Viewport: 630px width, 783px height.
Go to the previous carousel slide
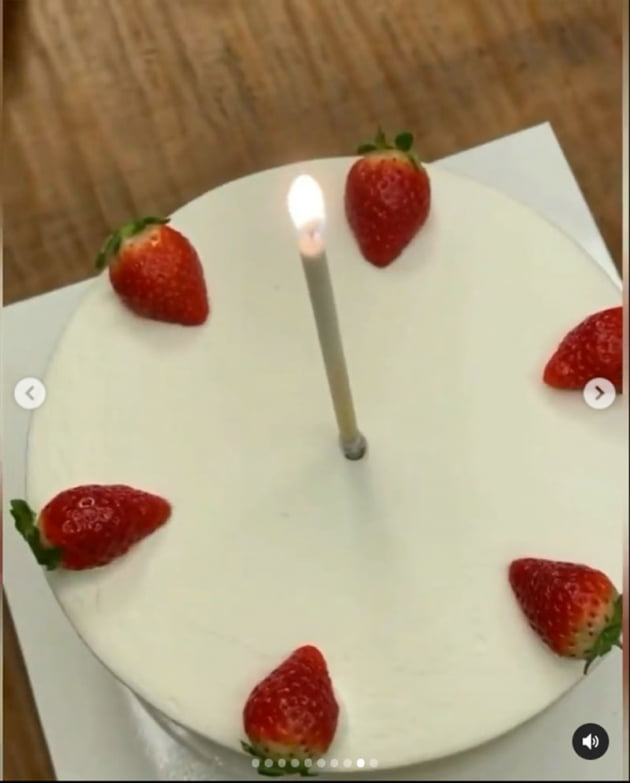pyautogui.click(x=30, y=393)
